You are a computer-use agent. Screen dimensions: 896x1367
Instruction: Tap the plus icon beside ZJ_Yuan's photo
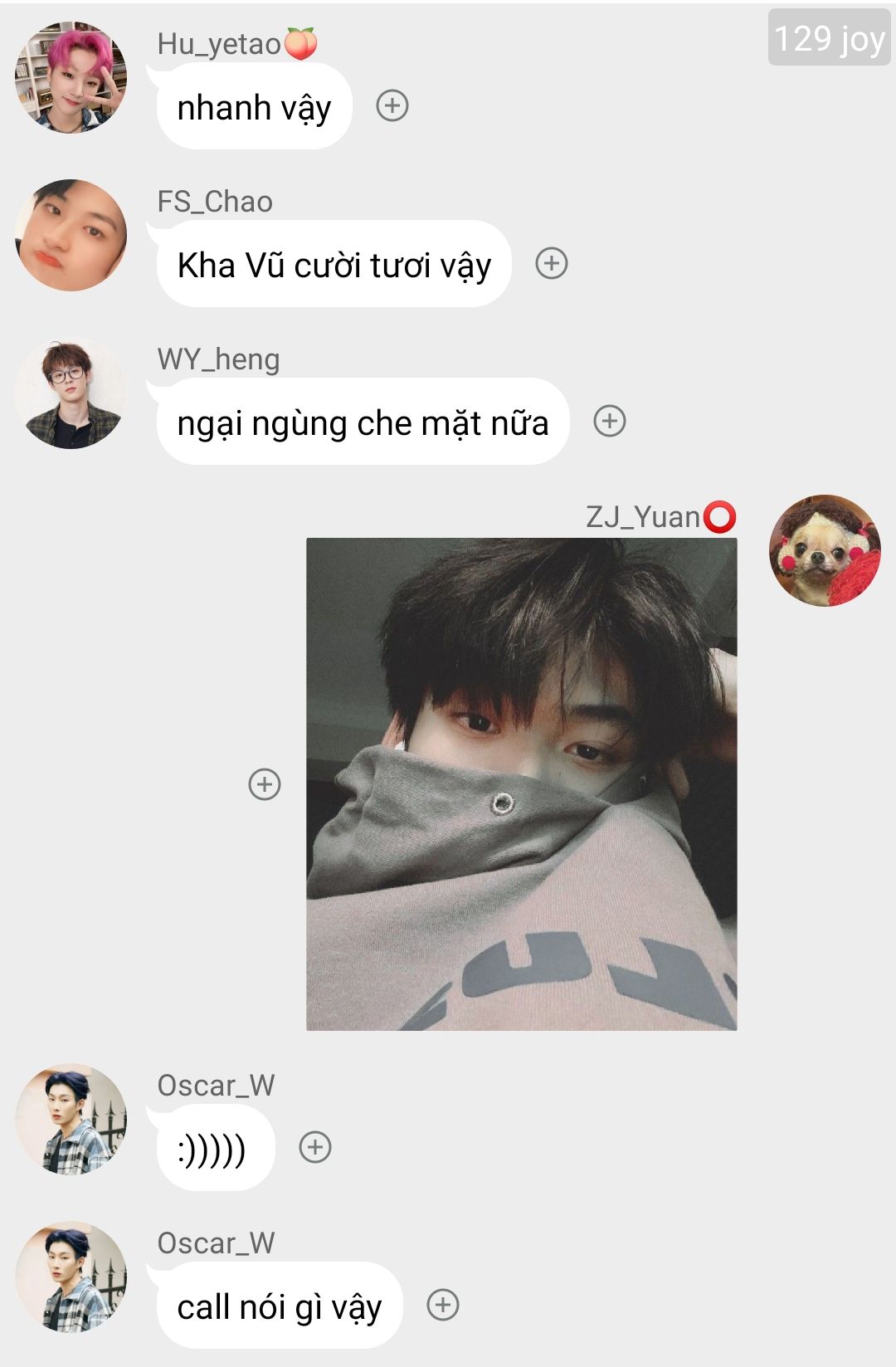click(265, 784)
